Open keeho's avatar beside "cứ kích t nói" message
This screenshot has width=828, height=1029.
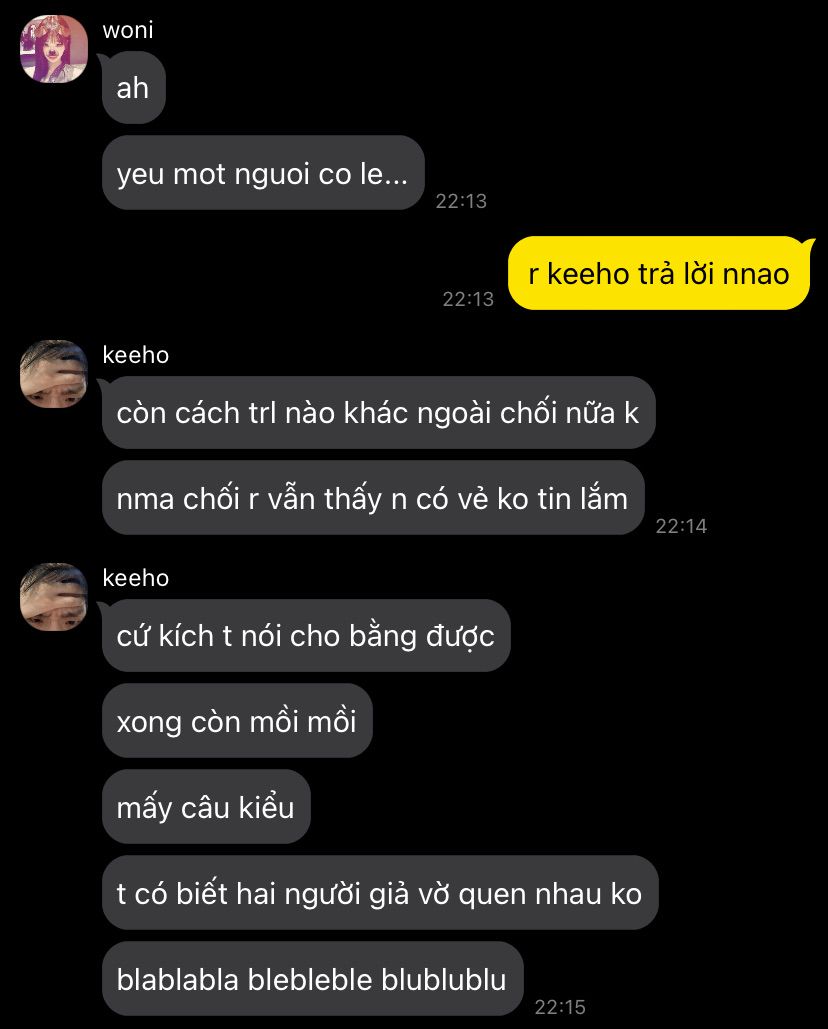click(x=55, y=597)
